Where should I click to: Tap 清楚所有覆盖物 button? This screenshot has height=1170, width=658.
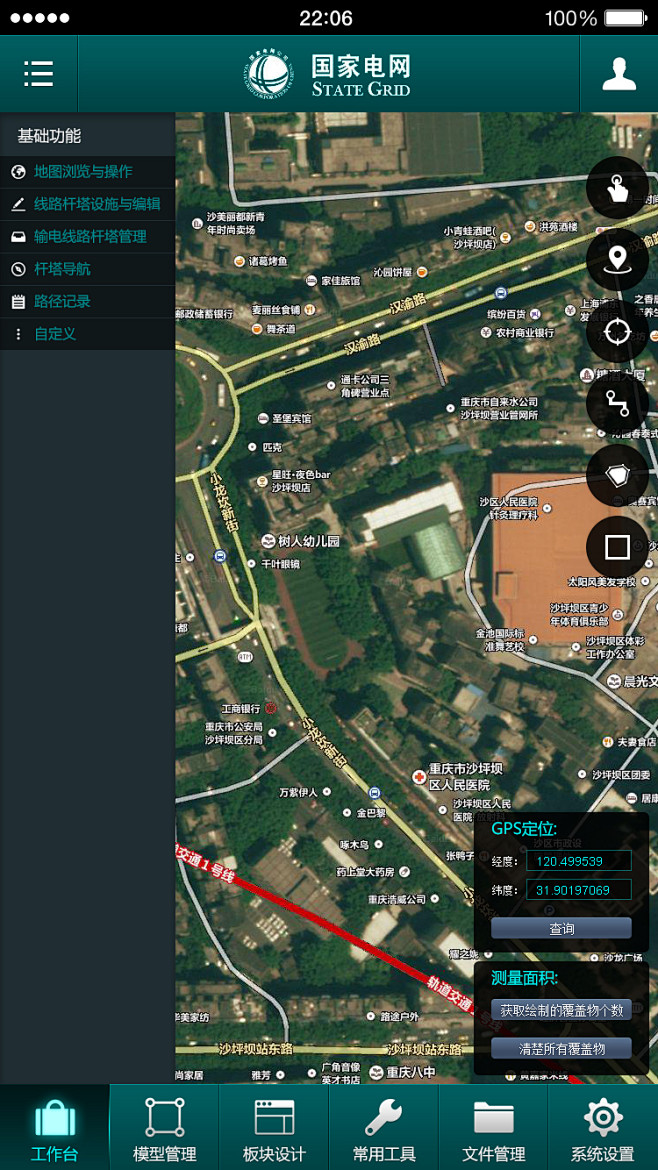pyautogui.click(x=561, y=1049)
